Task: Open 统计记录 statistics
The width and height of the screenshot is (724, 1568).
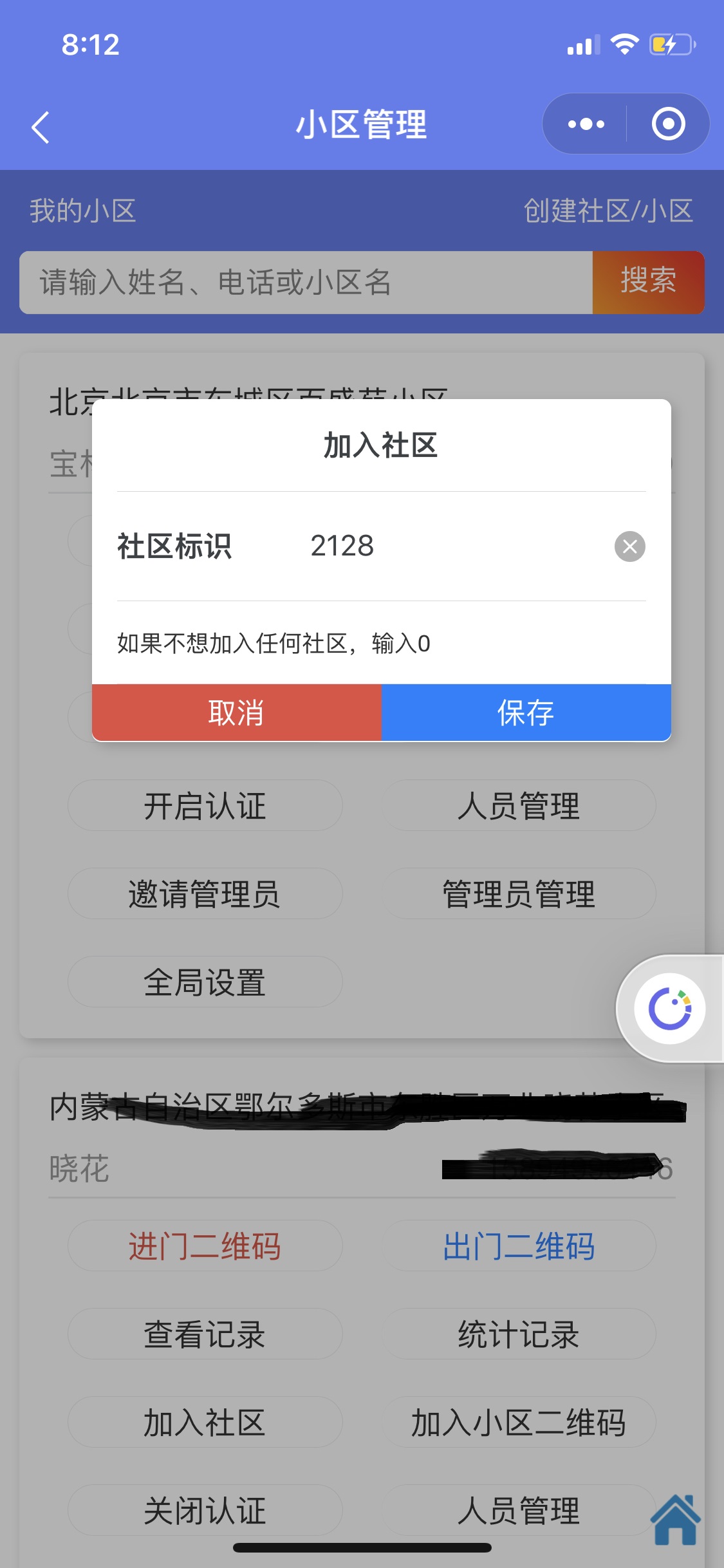Action: click(519, 1334)
